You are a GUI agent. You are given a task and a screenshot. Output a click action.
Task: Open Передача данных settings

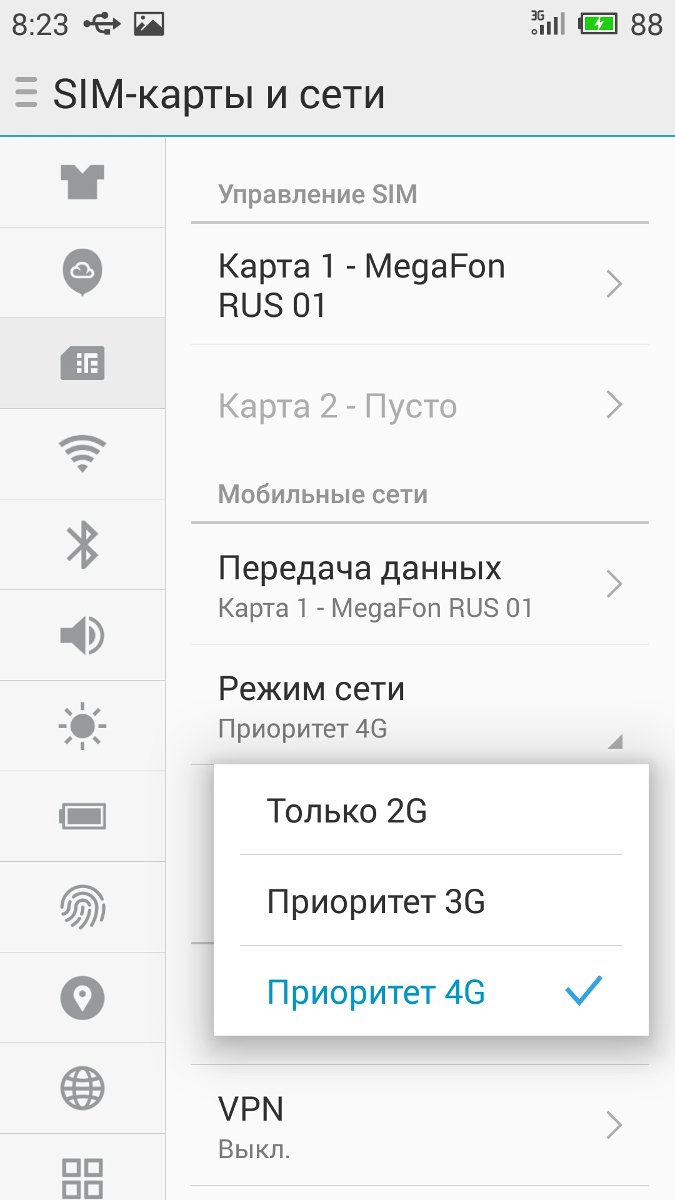coord(420,584)
